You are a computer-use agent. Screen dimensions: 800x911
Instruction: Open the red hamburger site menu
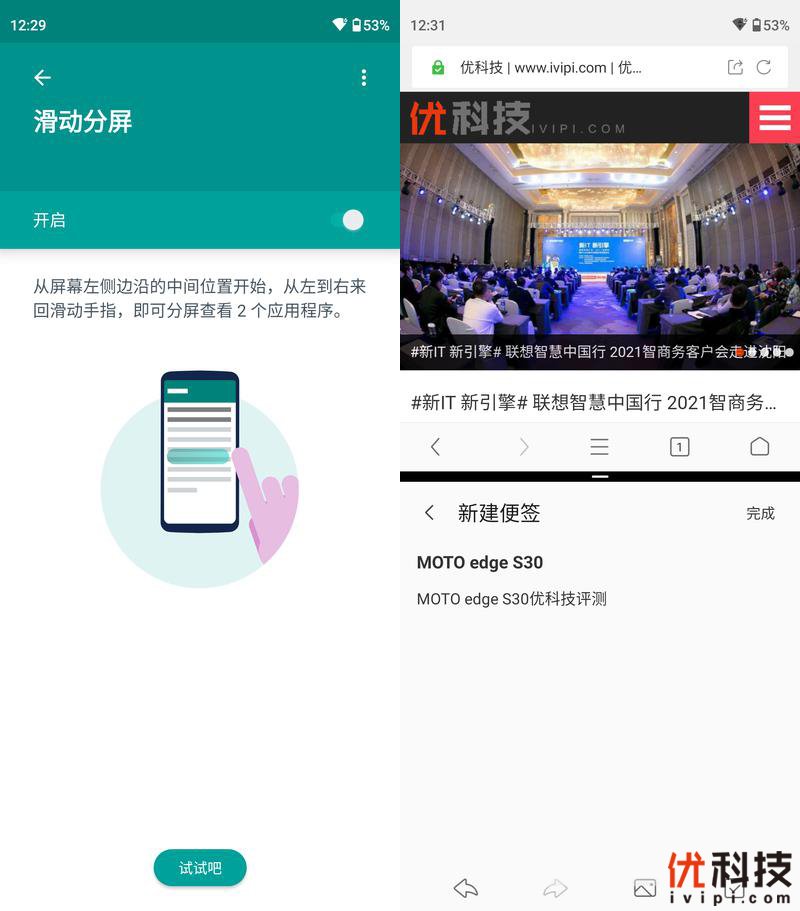click(x=774, y=118)
